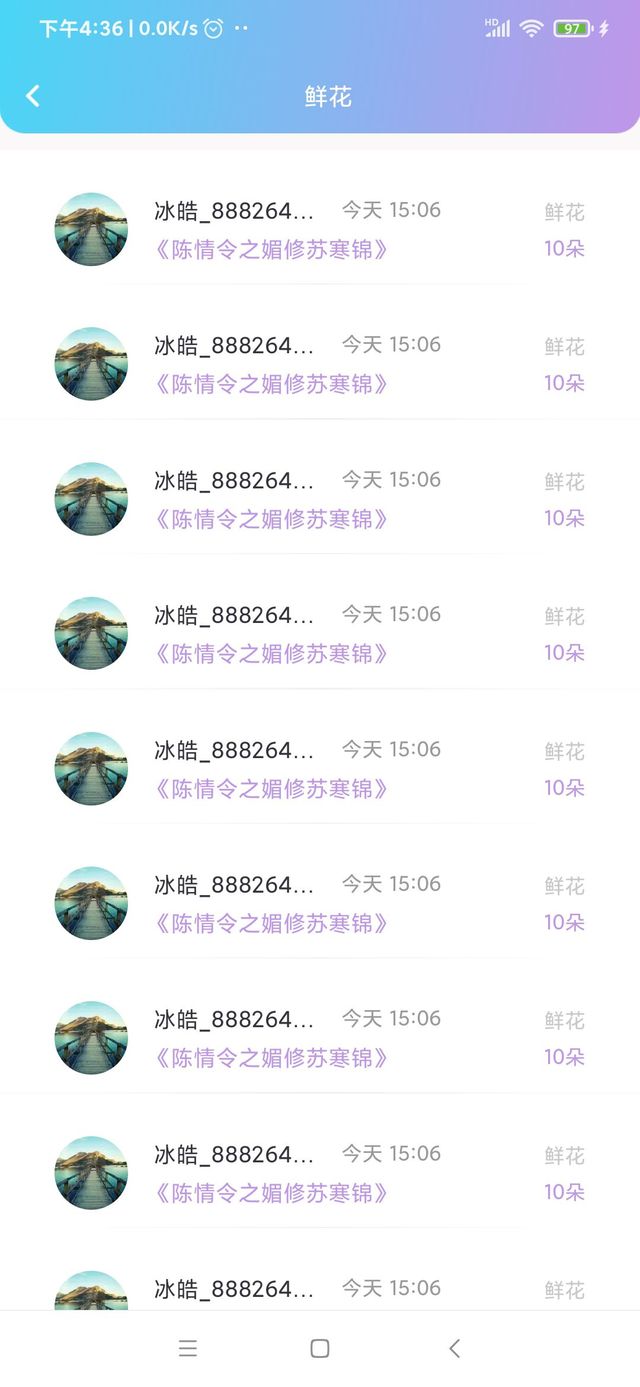The image size is (640, 1387).
Task: Go back from the 鲜花 page
Action: (x=33, y=96)
